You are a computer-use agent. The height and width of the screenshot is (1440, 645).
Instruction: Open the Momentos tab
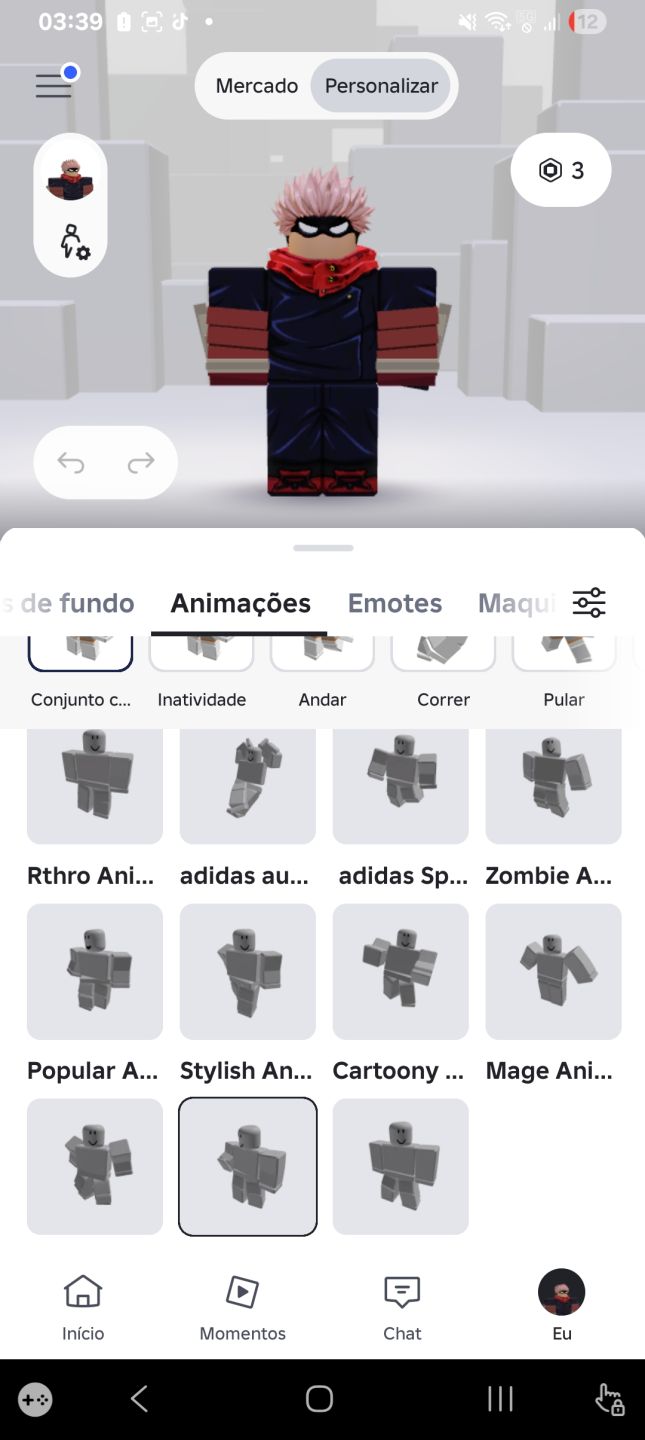[243, 1307]
